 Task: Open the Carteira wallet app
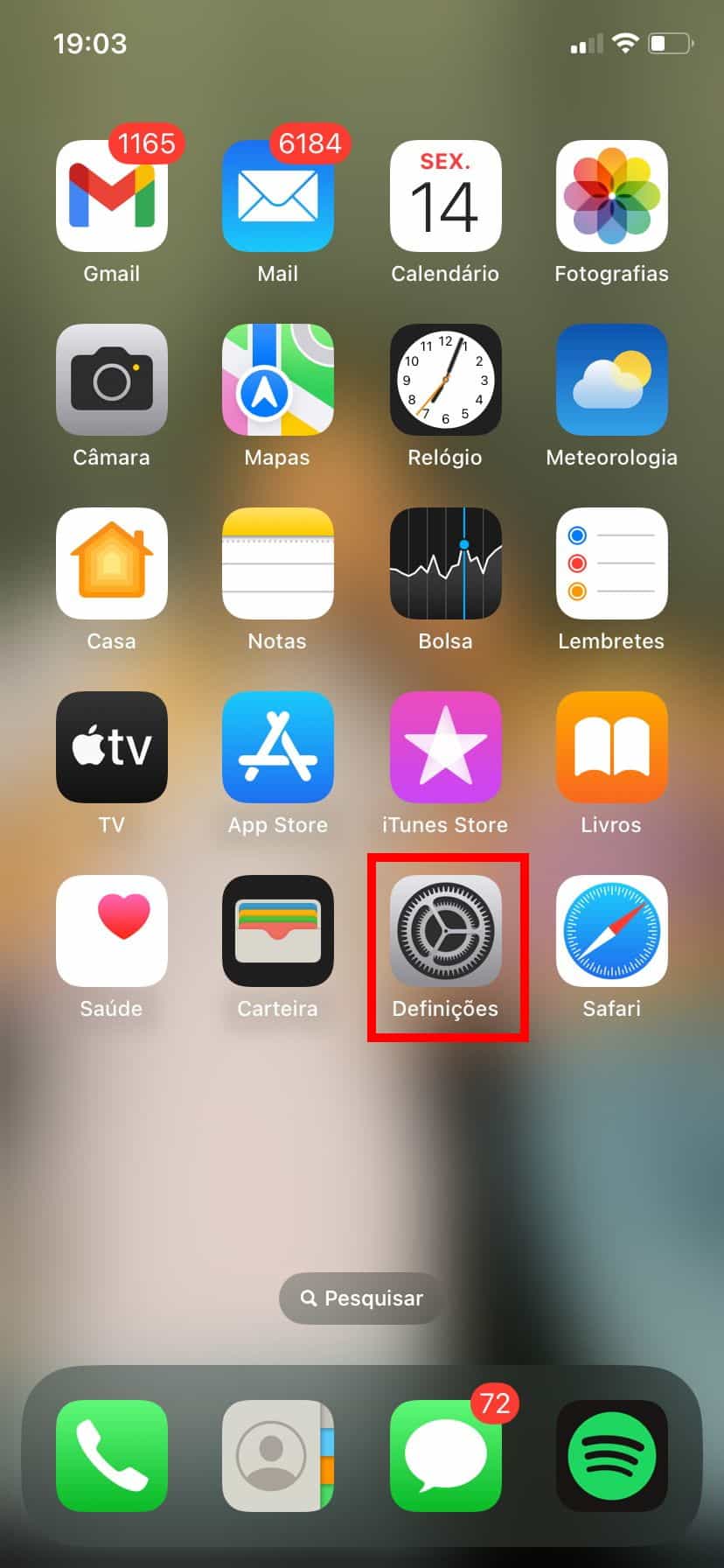pos(277,931)
